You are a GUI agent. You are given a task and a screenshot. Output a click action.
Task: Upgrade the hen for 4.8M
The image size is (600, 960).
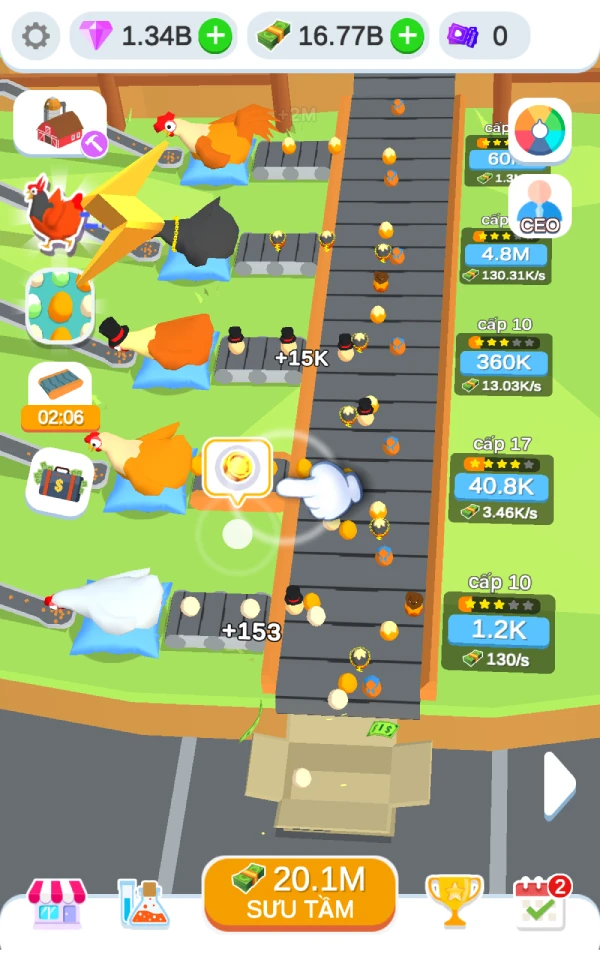(505, 254)
